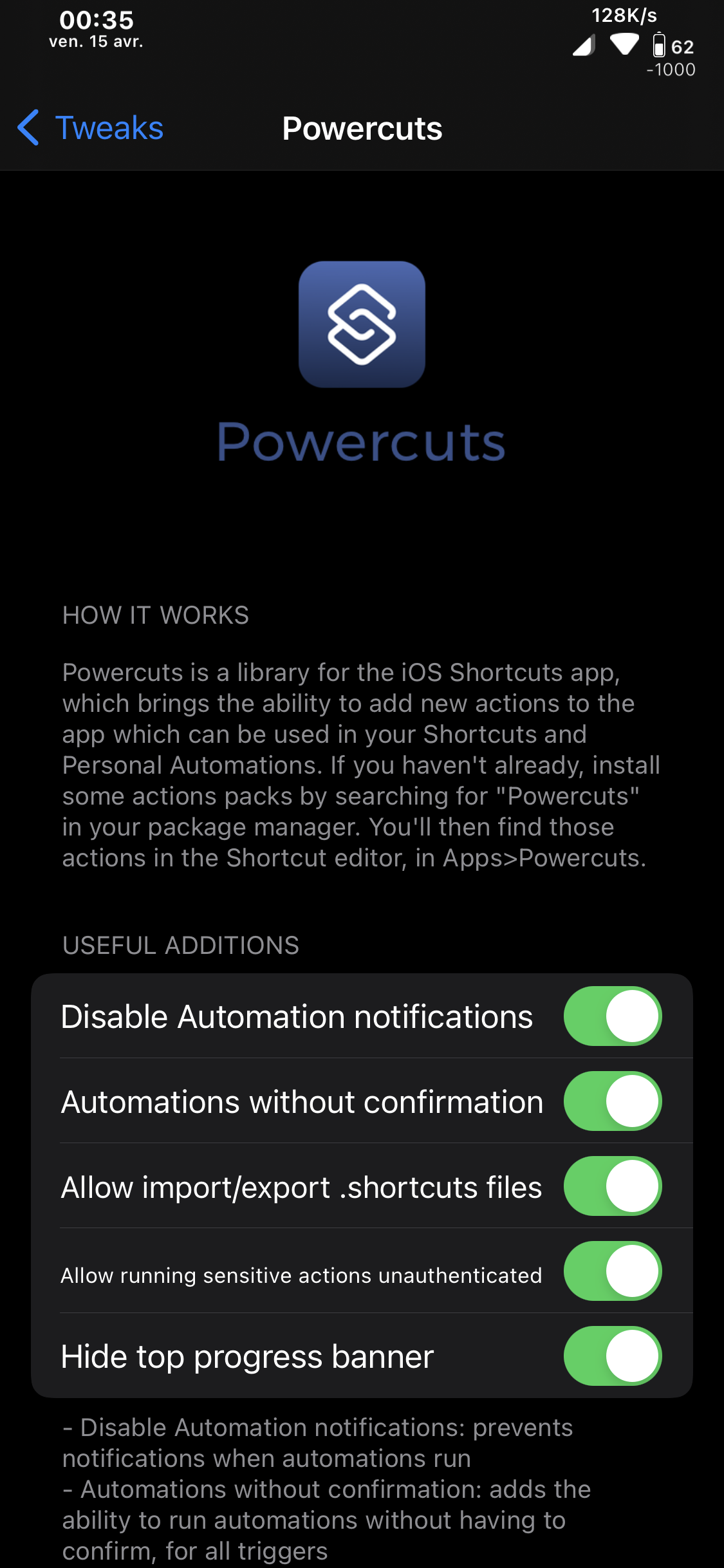The width and height of the screenshot is (724, 1568).
Task: Turn off Disable Automation notifications switch
Action: [613, 1016]
